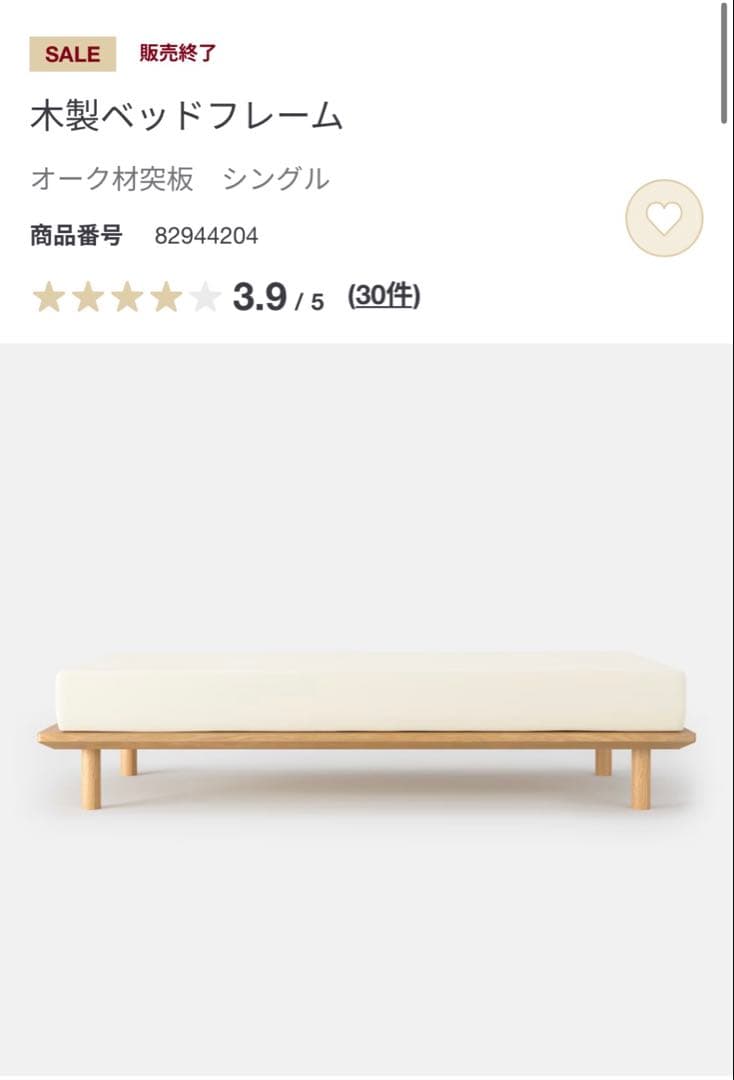Screen dimensions: 734x1080
Task: Click the 販売終了 sales-ended link
Action: coord(178,54)
